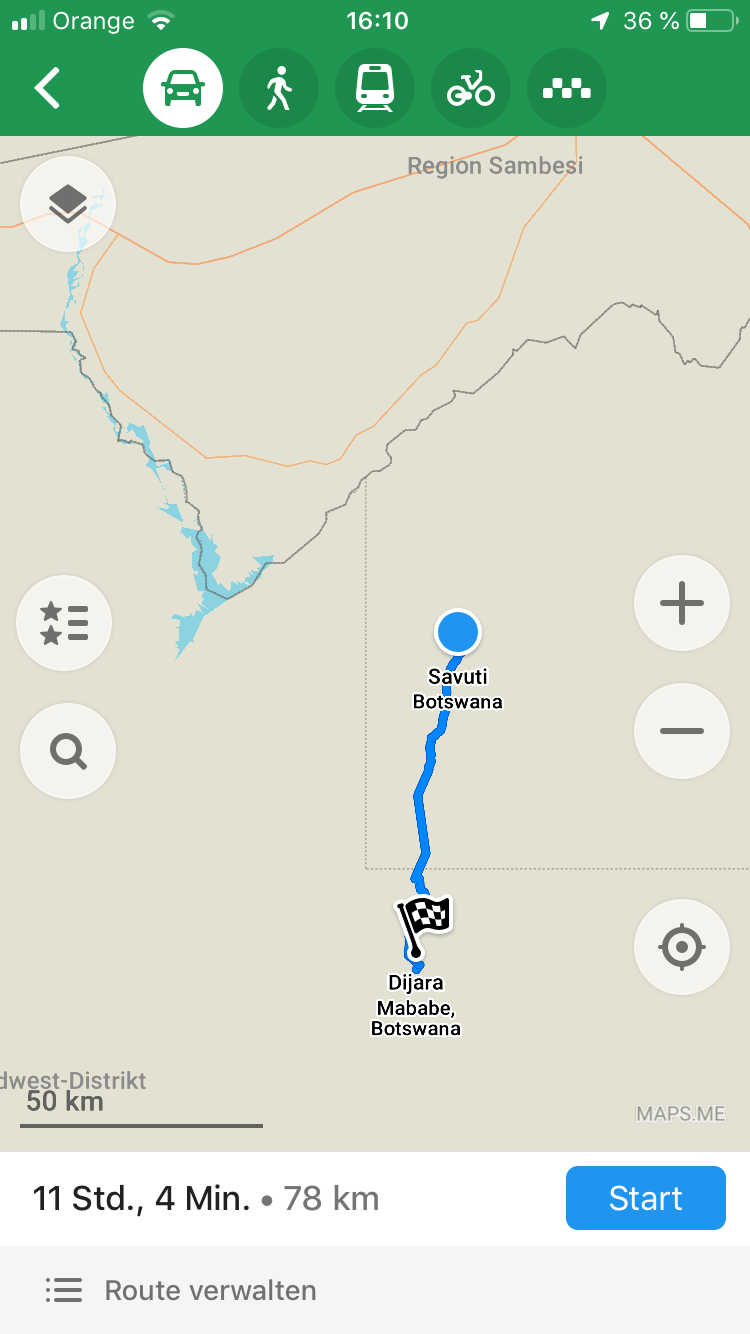750x1334 pixels.
Task: Go back using the top arrow
Action: pyautogui.click(x=47, y=89)
